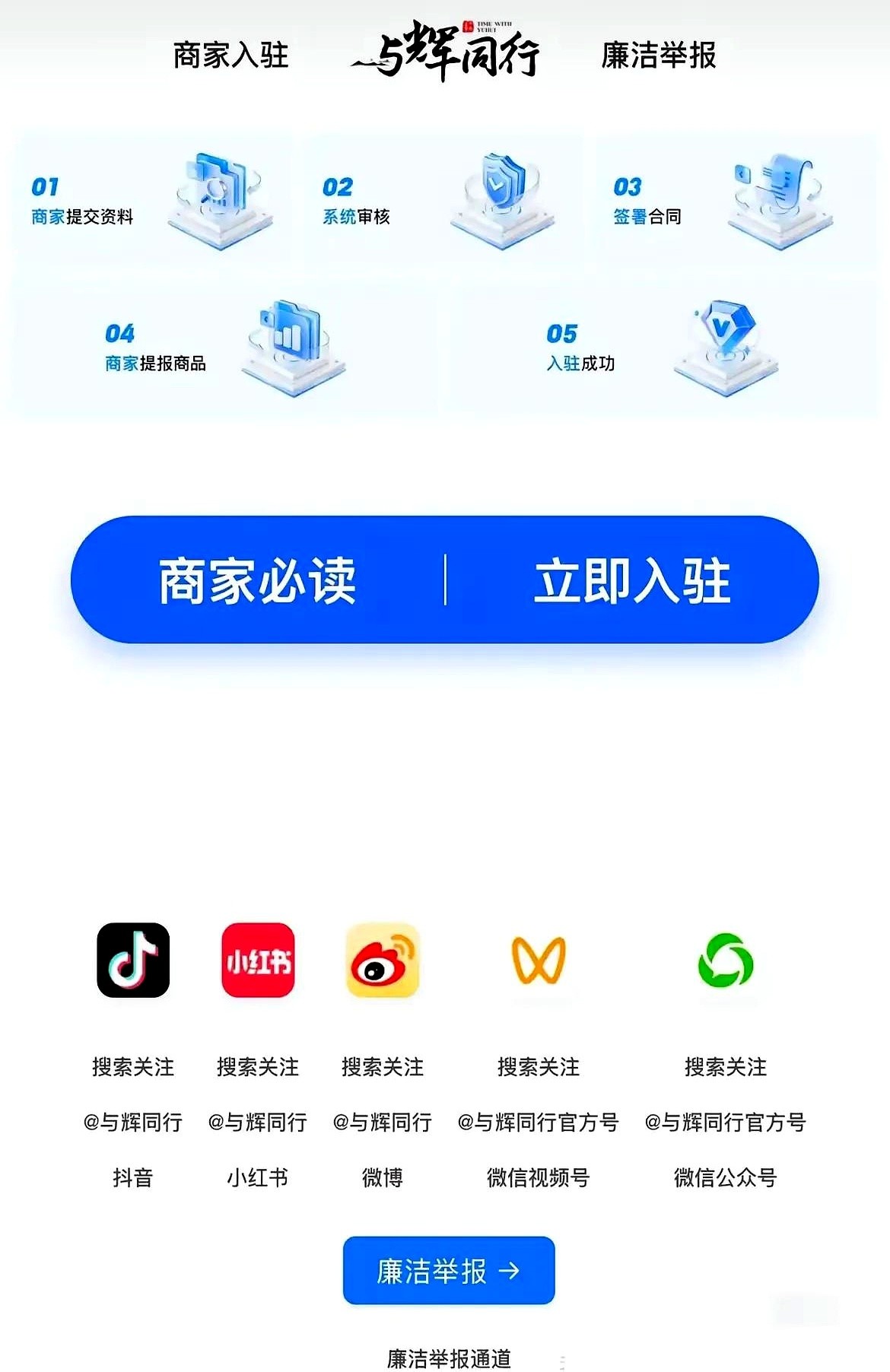The image size is (890, 1372).
Task: Tap the blue 廉洁举报 arrow button
Action: (x=448, y=1270)
